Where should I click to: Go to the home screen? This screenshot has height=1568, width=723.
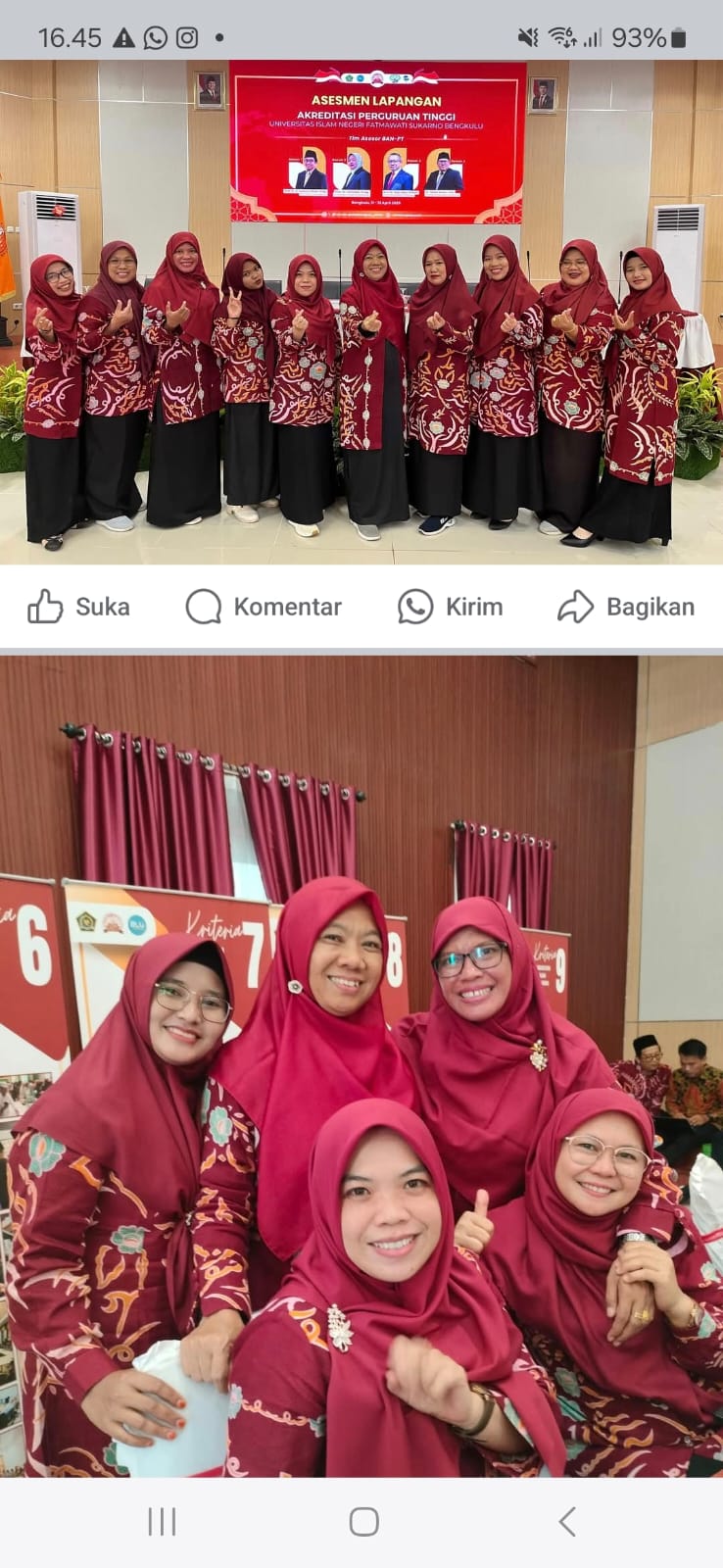[x=363, y=1522]
